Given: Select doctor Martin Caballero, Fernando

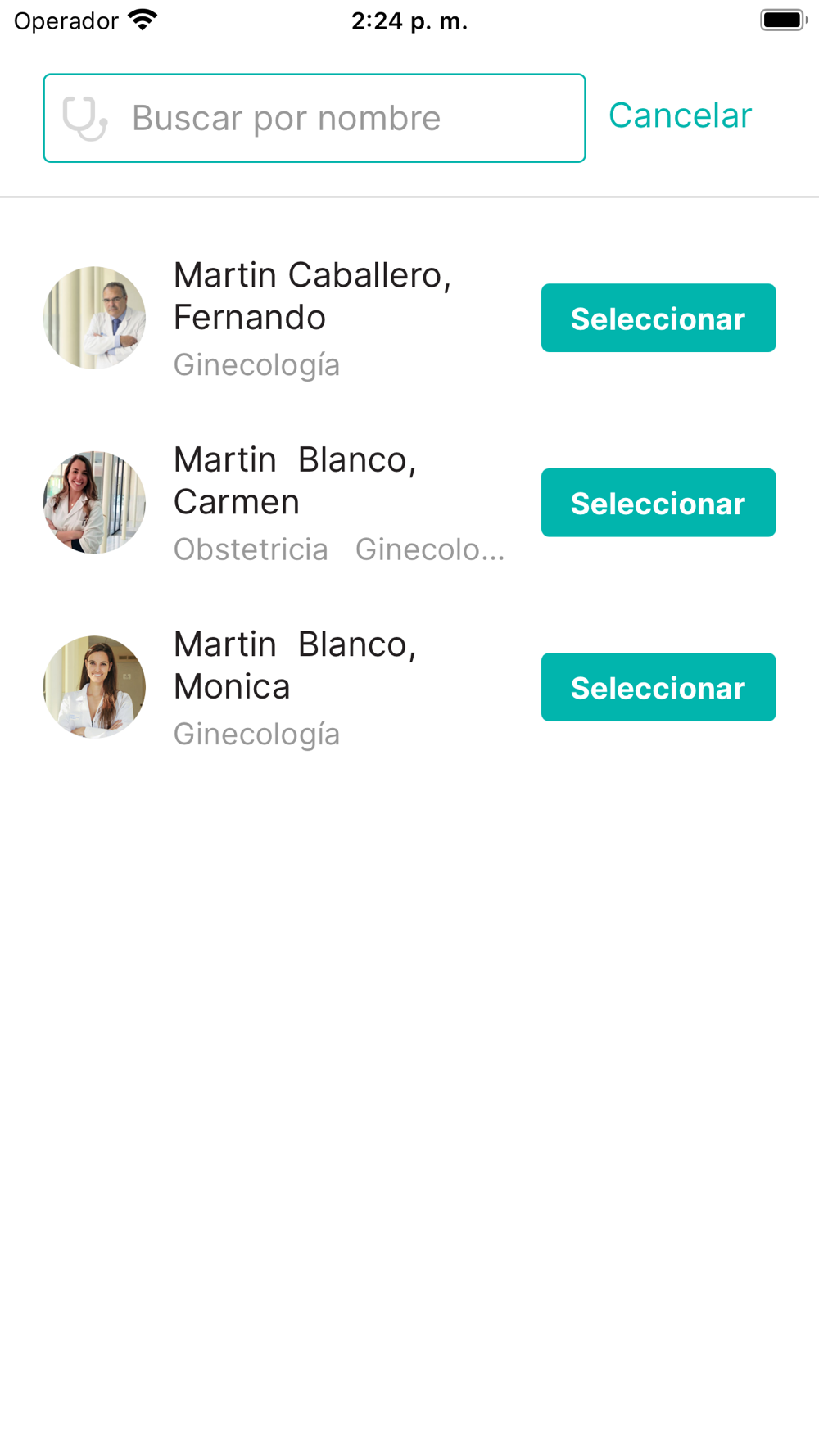Looking at the screenshot, I should (x=658, y=319).
